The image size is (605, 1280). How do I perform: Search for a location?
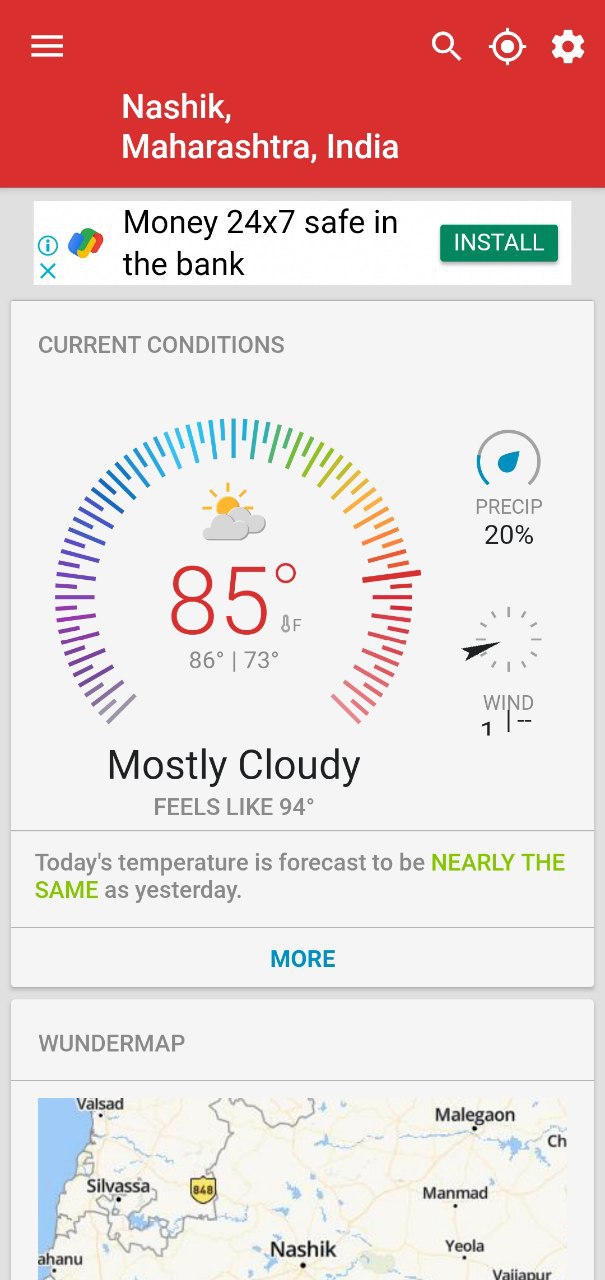[446, 47]
